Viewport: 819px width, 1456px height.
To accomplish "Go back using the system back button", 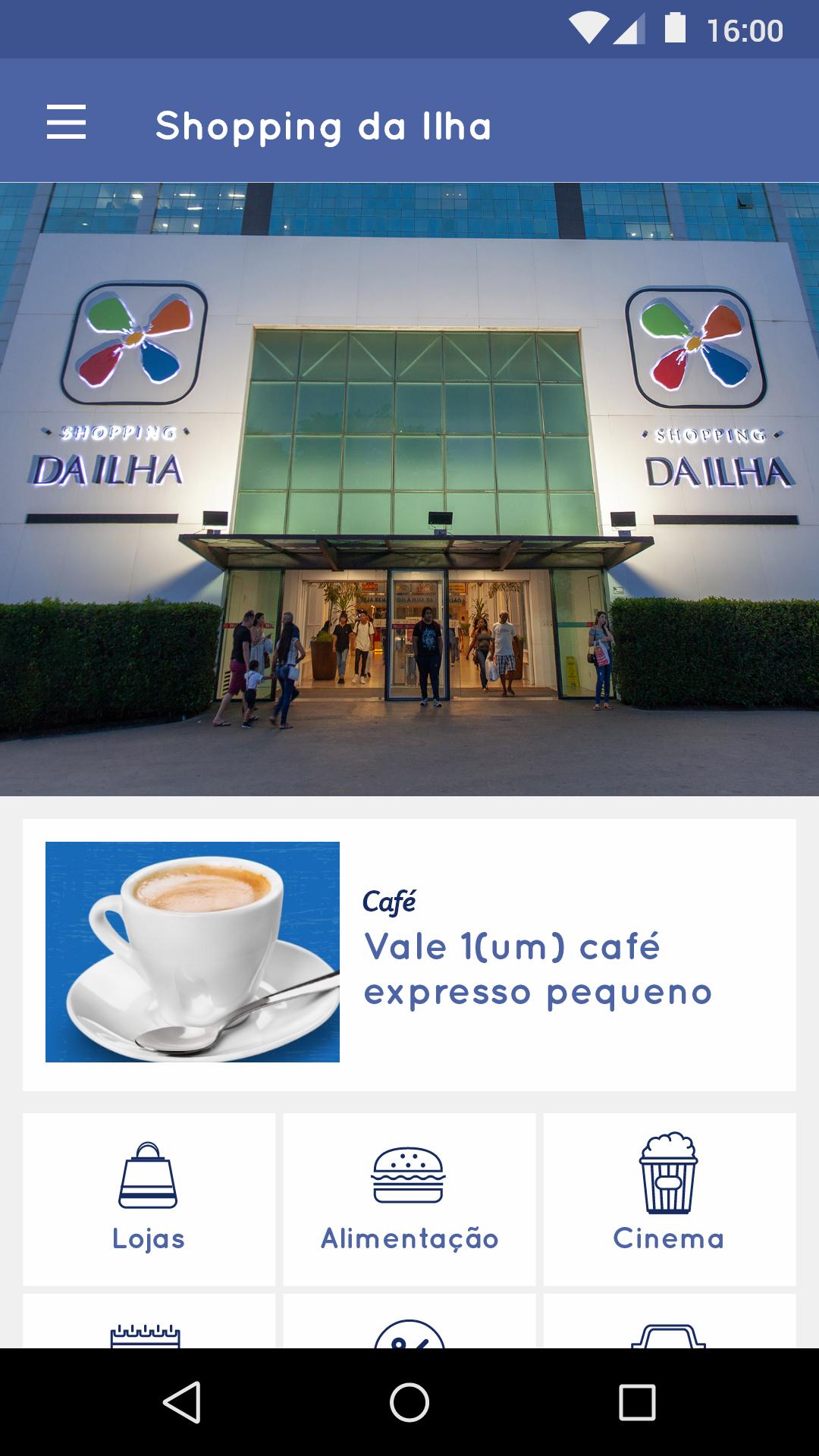I will click(x=182, y=1401).
